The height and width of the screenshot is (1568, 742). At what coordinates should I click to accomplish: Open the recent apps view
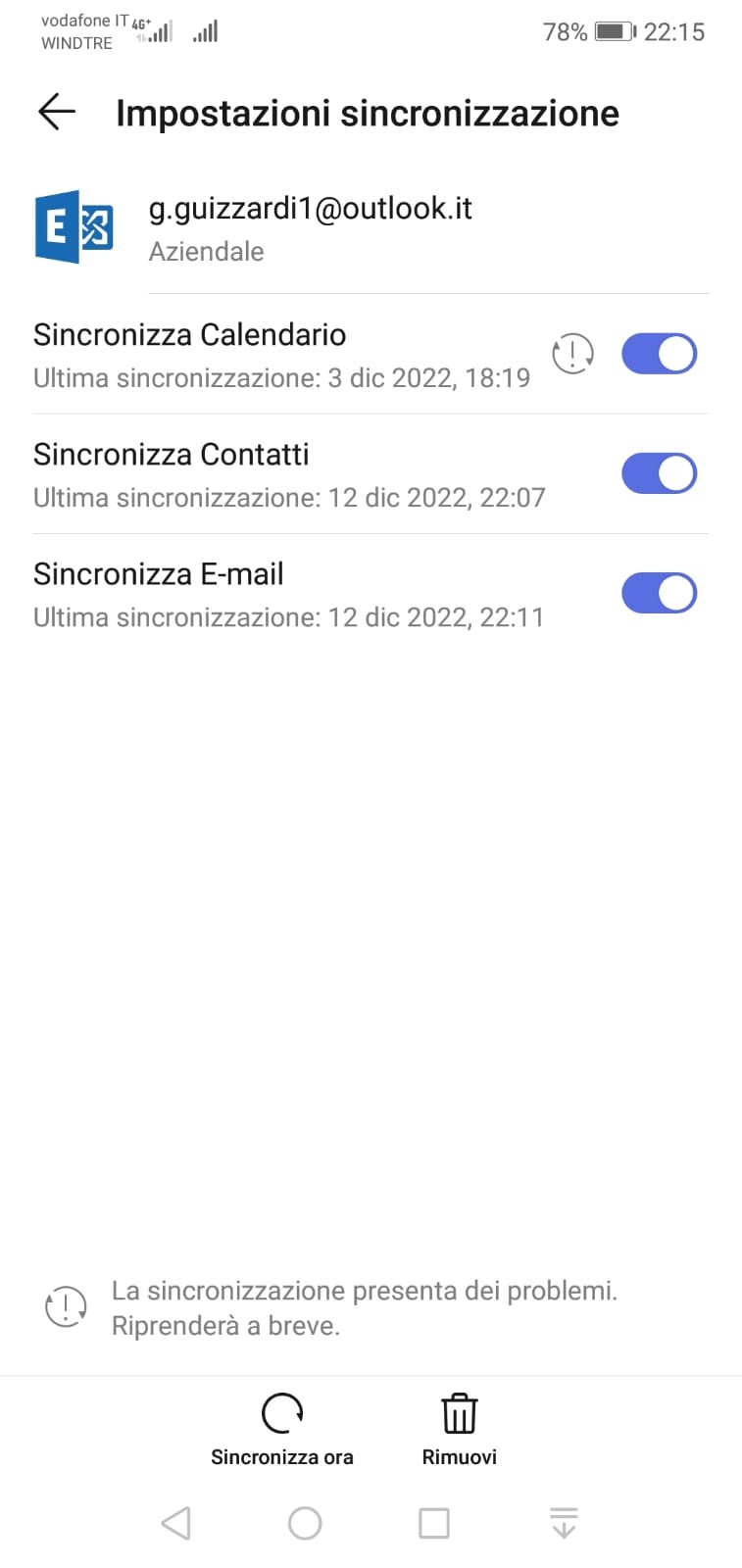tap(433, 1523)
